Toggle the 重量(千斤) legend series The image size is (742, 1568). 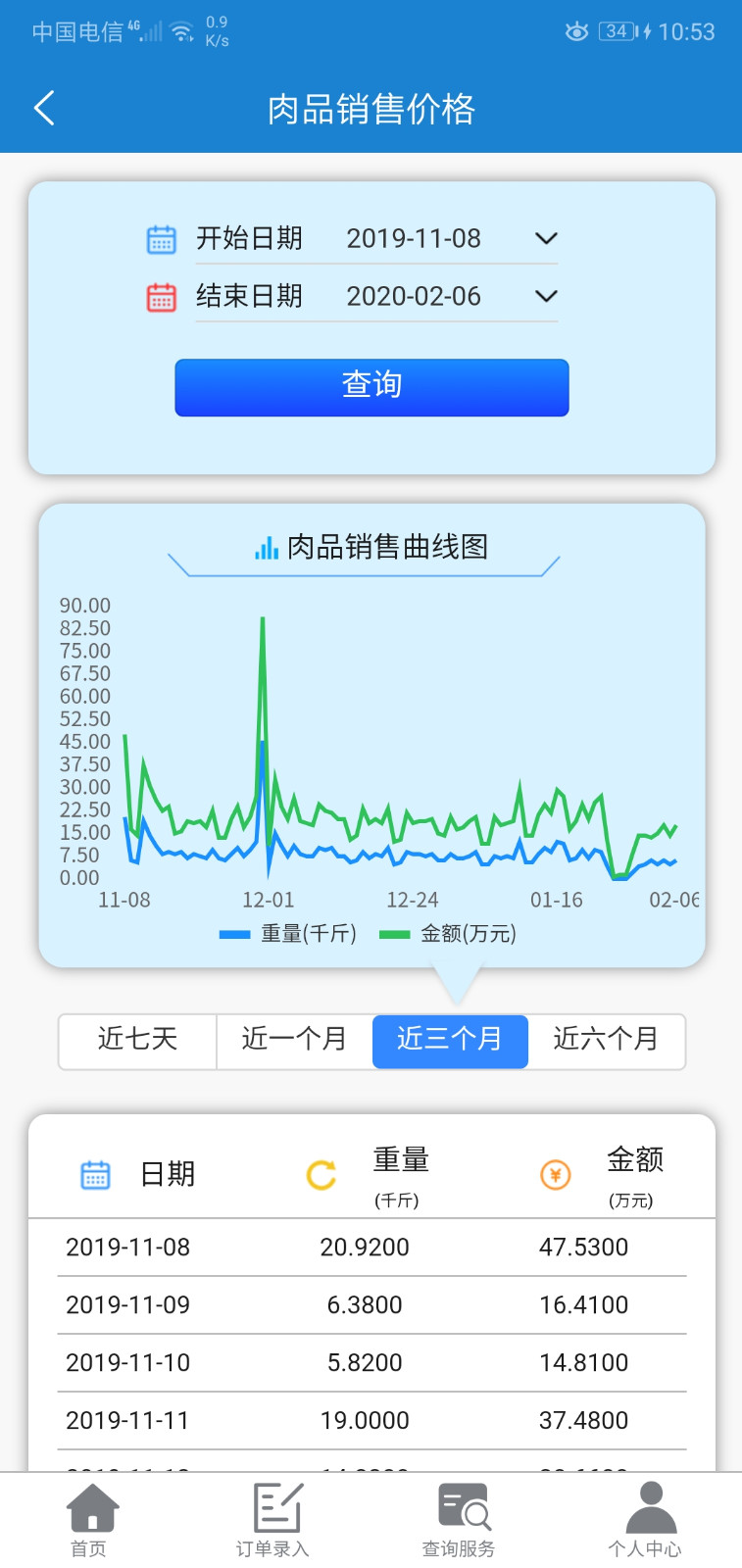[x=288, y=934]
